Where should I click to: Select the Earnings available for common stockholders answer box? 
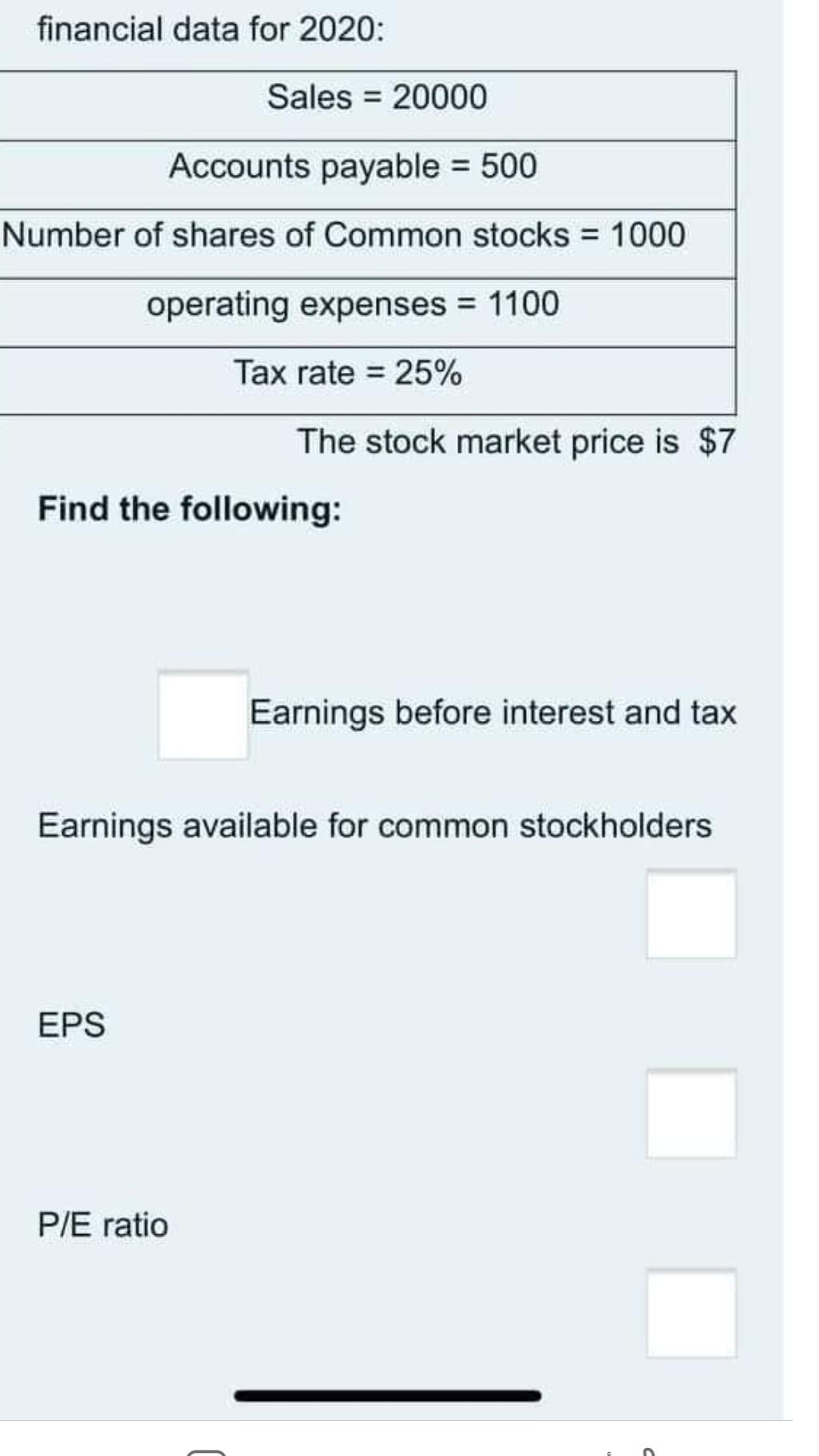(690, 914)
